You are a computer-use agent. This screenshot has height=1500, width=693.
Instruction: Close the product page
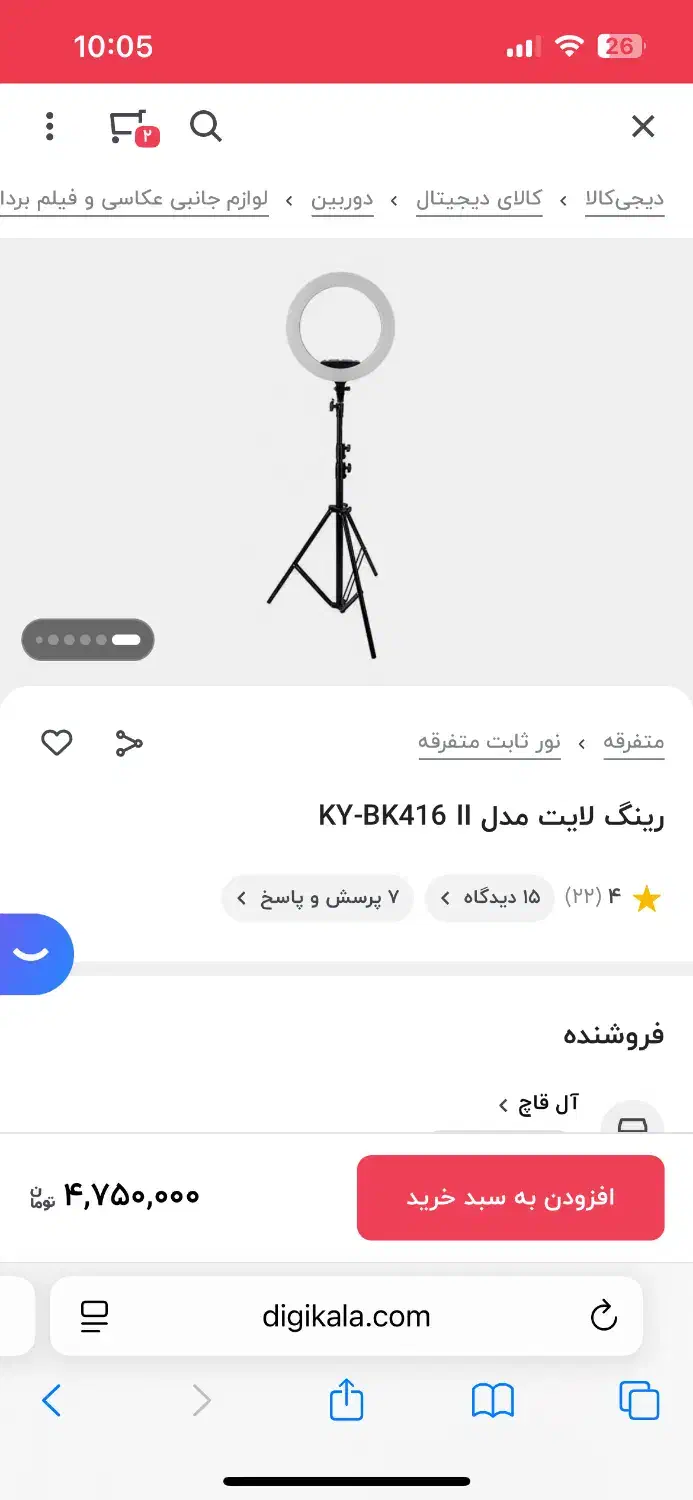click(642, 126)
